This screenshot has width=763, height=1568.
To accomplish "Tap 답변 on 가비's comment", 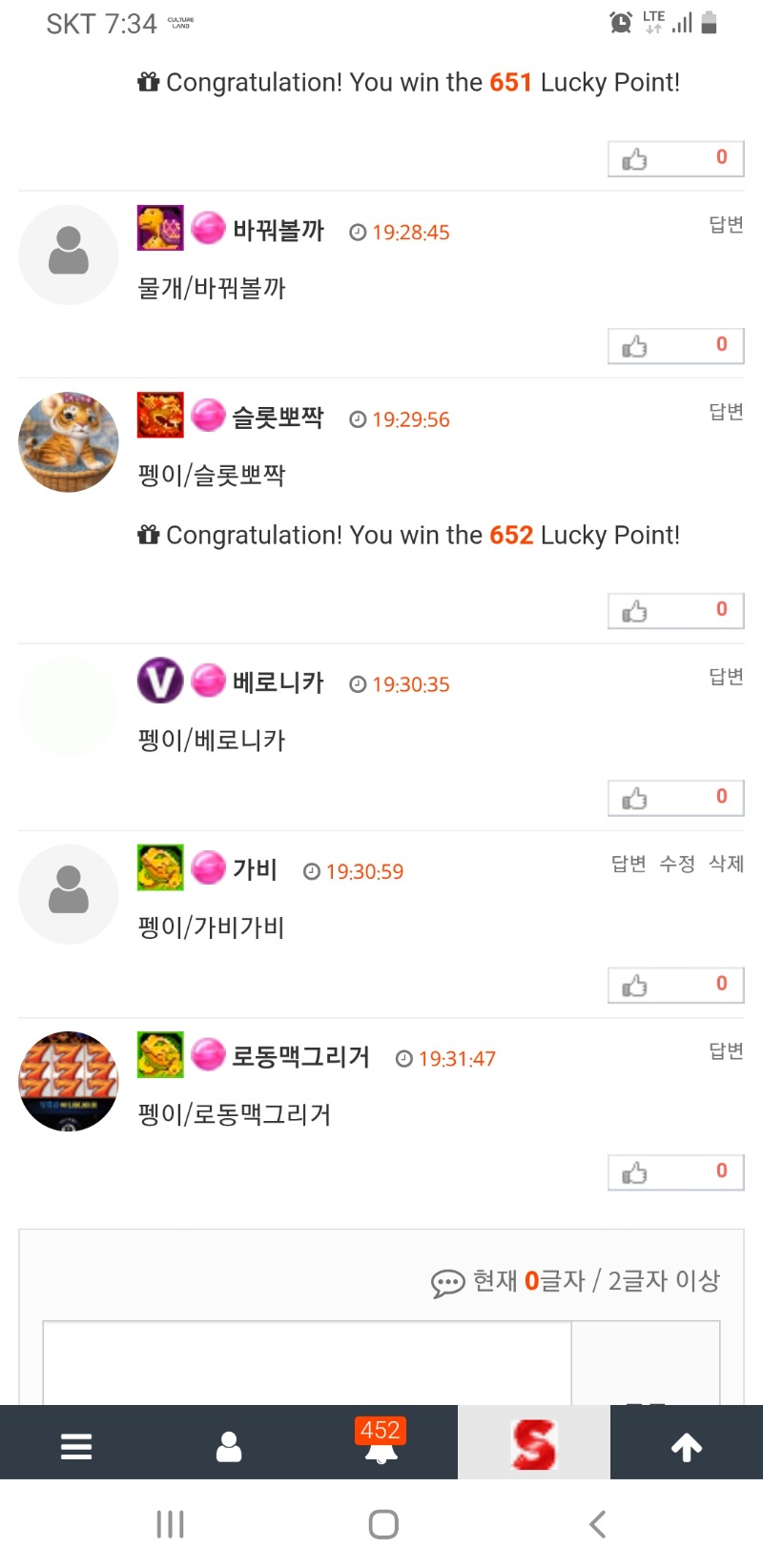I will [x=629, y=864].
